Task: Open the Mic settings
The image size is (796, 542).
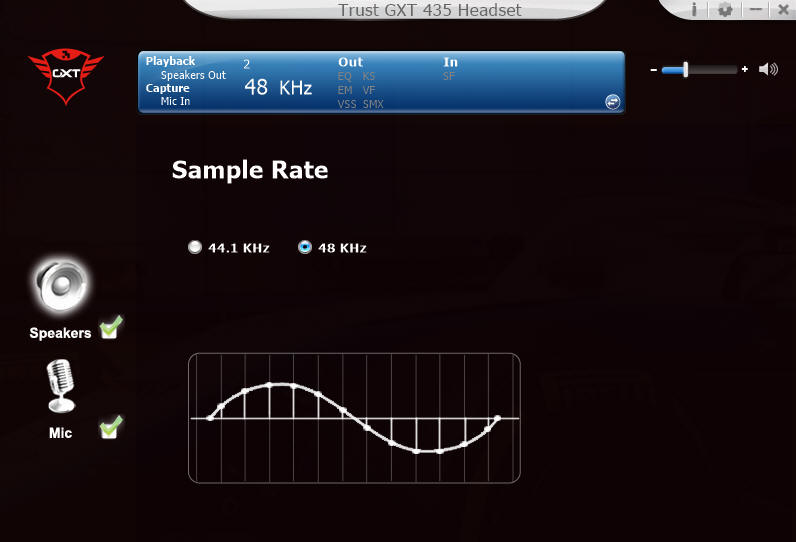Action: 60,387
